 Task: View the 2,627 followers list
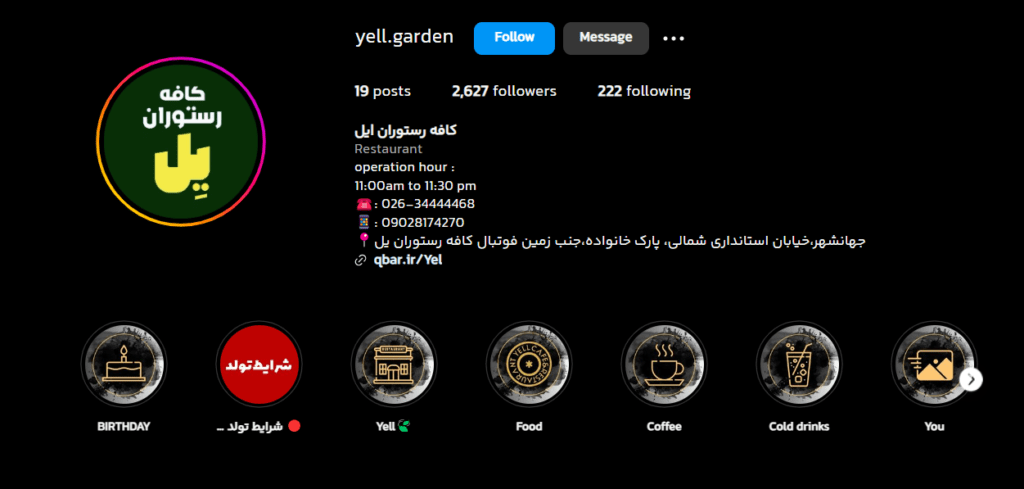pyautogui.click(x=503, y=91)
